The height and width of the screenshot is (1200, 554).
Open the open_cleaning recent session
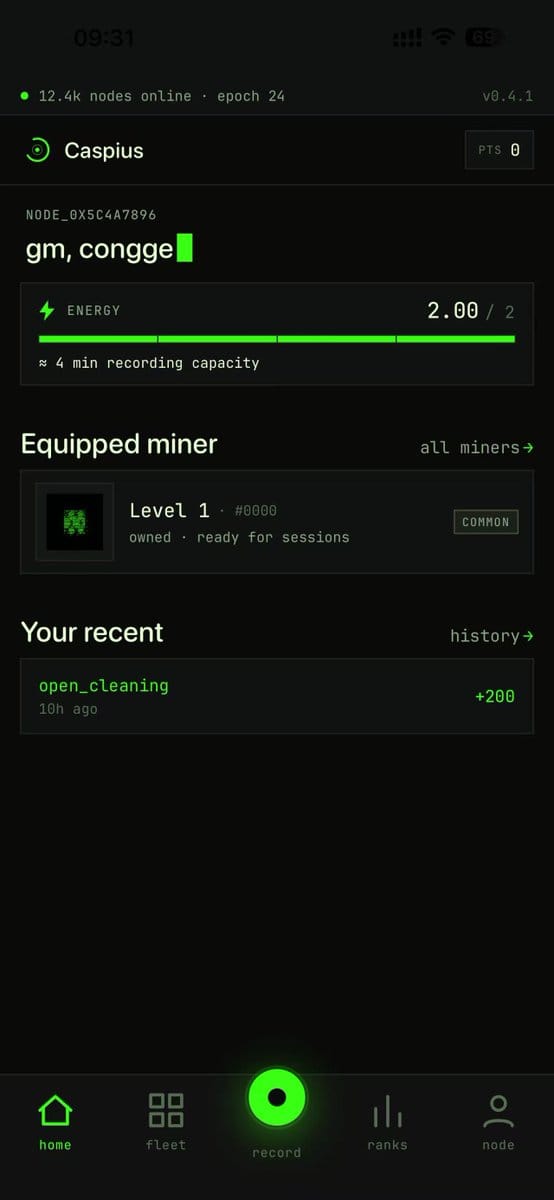click(277, 696)
